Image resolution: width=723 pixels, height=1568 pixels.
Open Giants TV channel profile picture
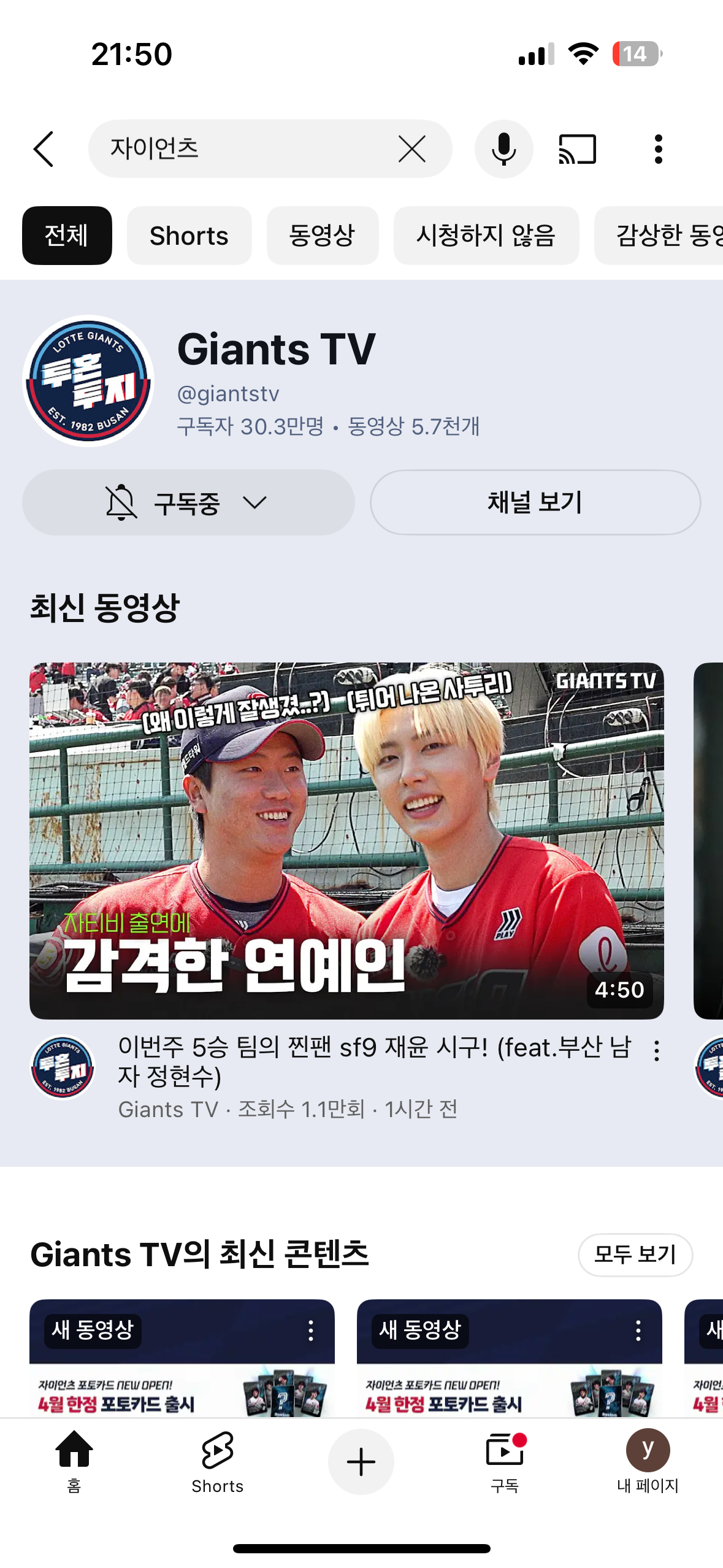(88, 380)
